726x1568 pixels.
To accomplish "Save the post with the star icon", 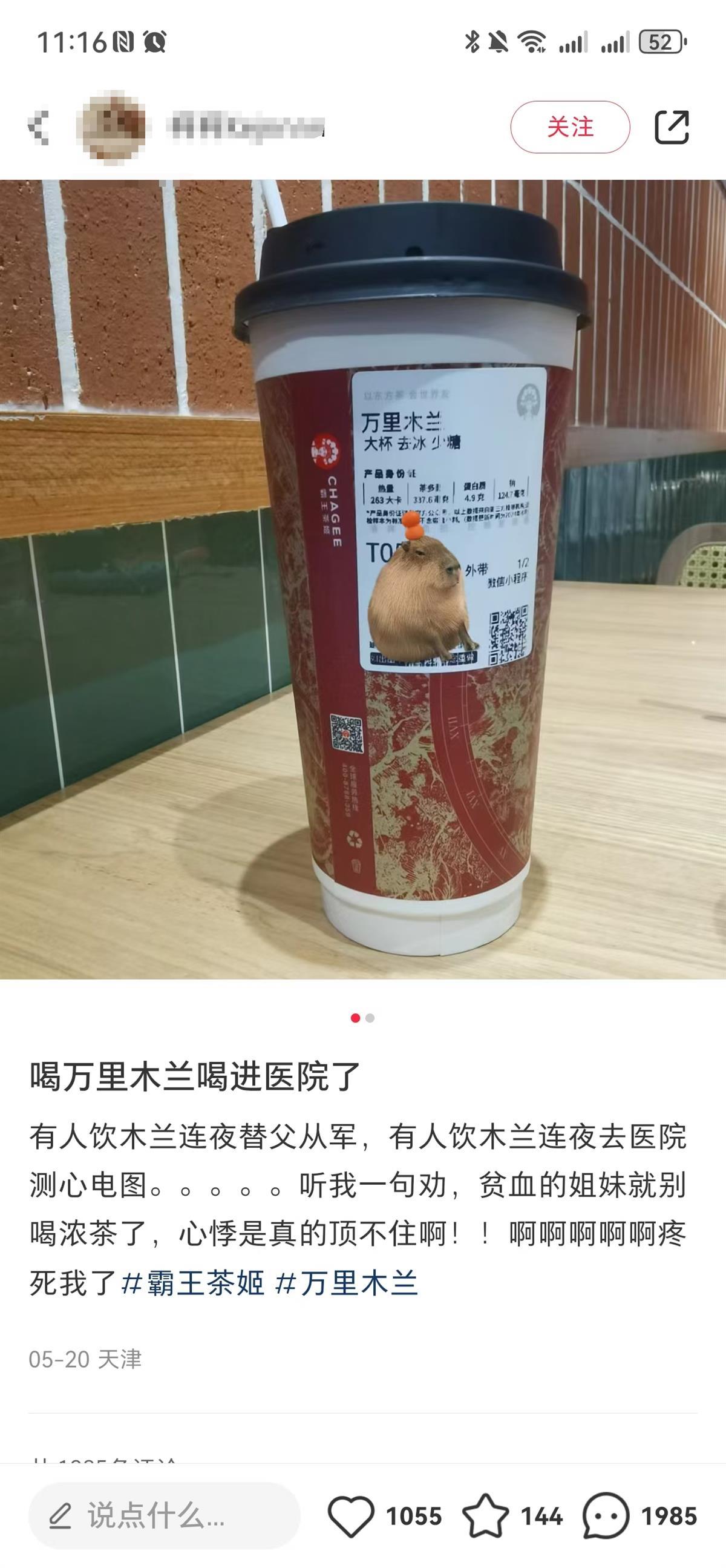I will coord(485,1516).
